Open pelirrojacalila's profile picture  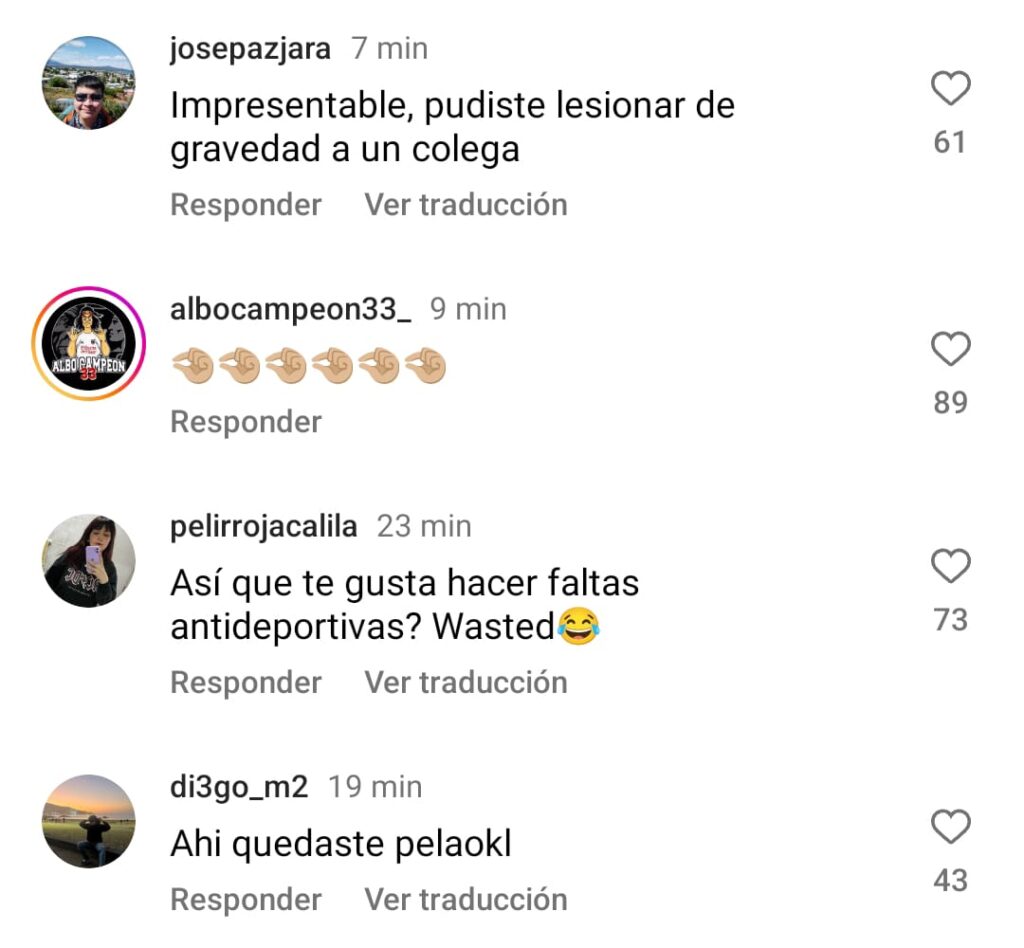[88, 561]
